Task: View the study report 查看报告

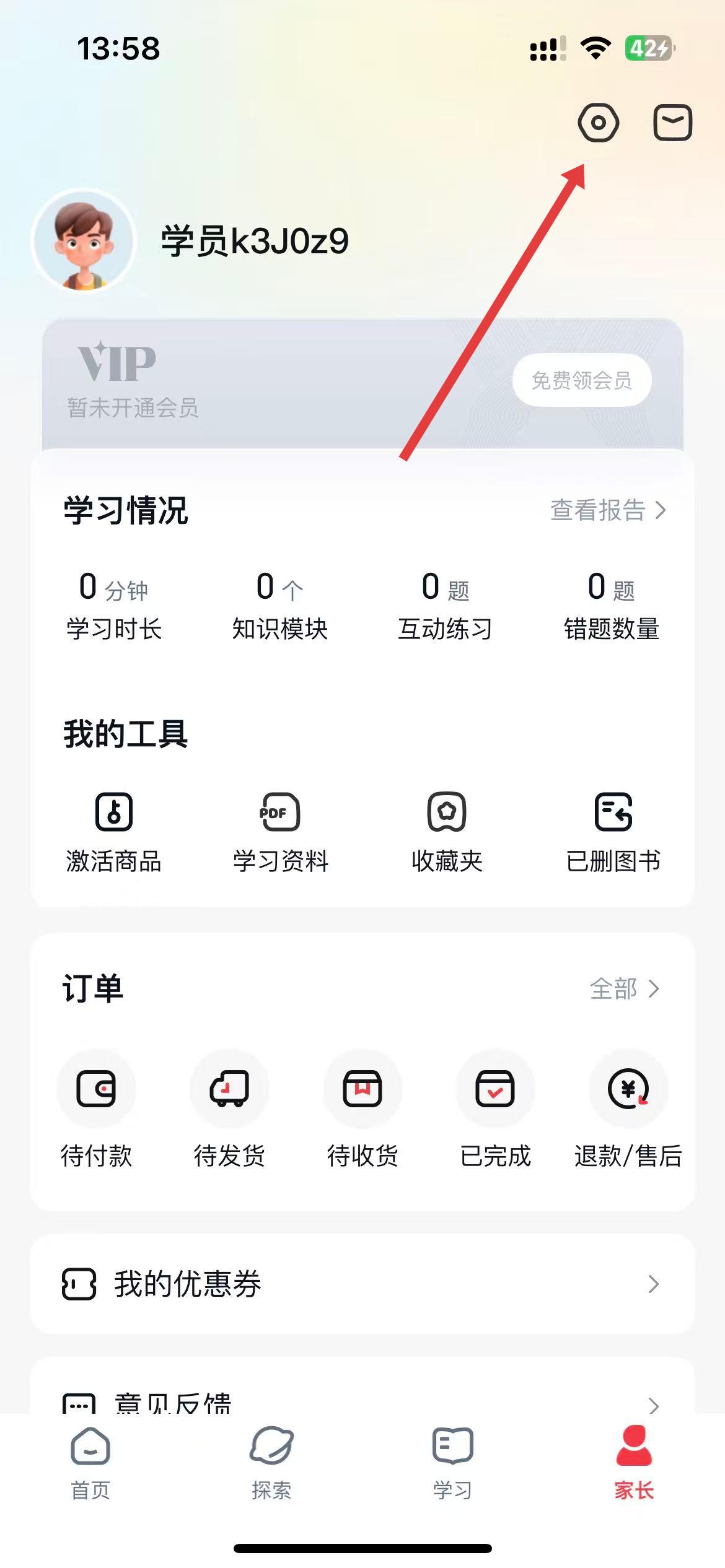Action: 608,510
